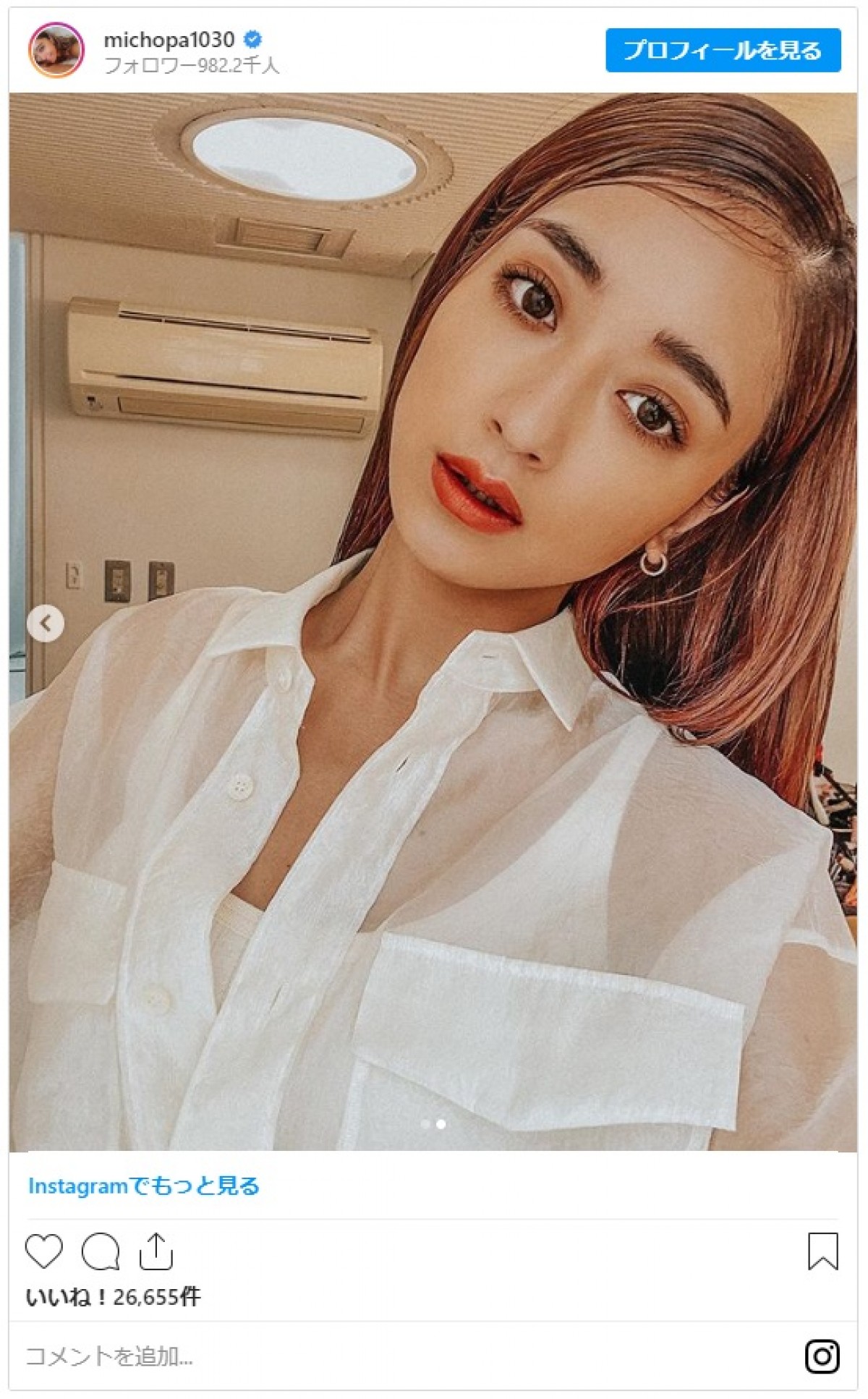This screenshot has width=868, height=1399.
Task: Like this post with the heart icon
Action: click(44, 1251)
